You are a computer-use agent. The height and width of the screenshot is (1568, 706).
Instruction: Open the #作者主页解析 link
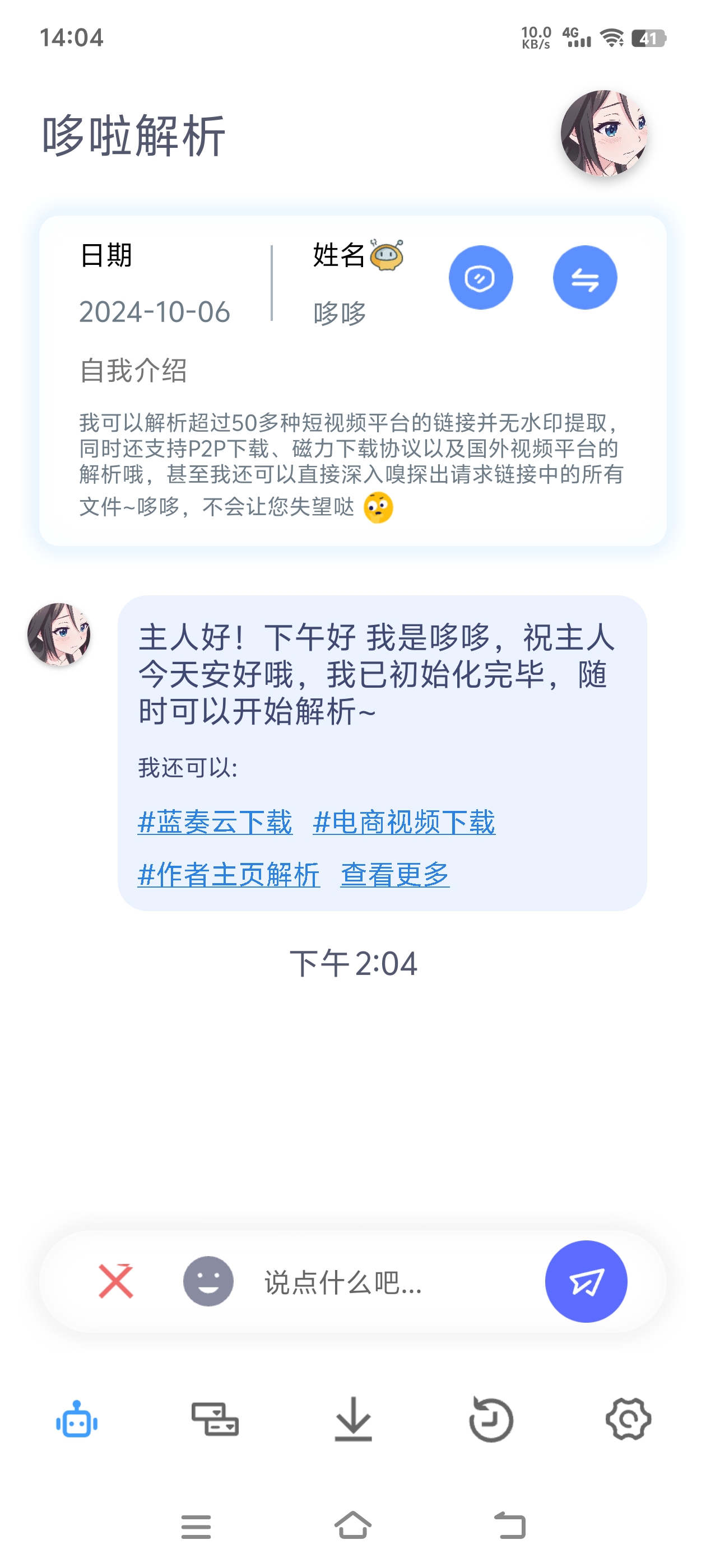pos(229,875)
